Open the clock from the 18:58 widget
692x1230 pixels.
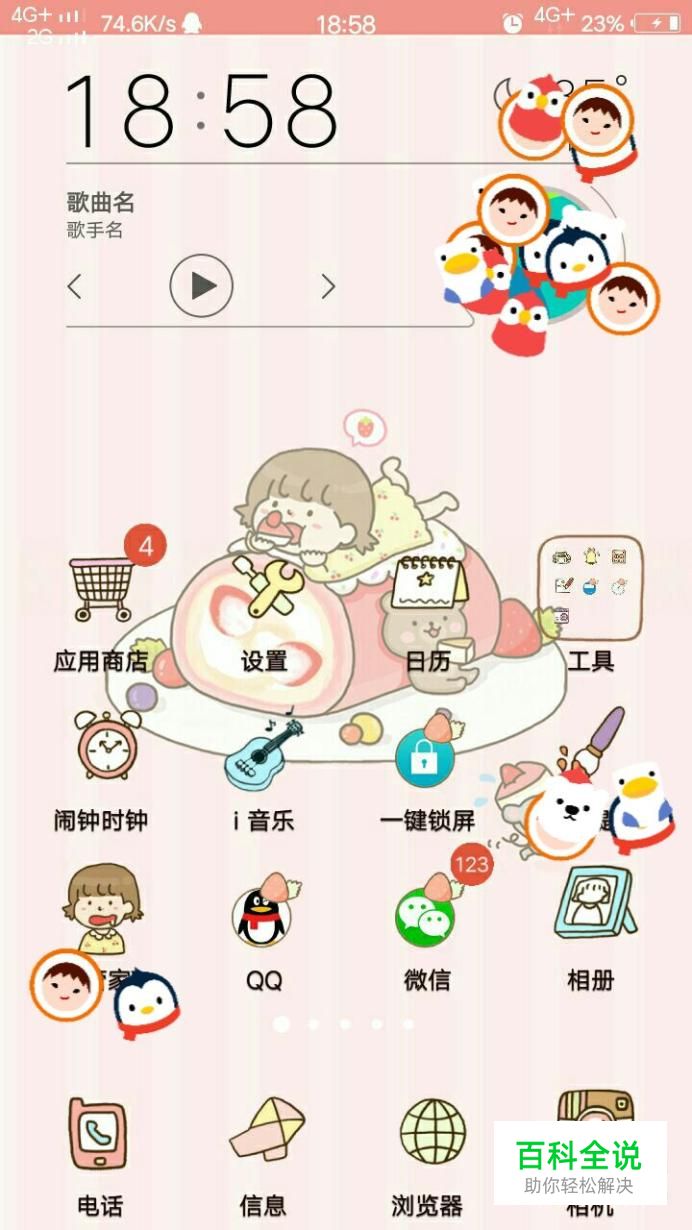click(200, 110)
